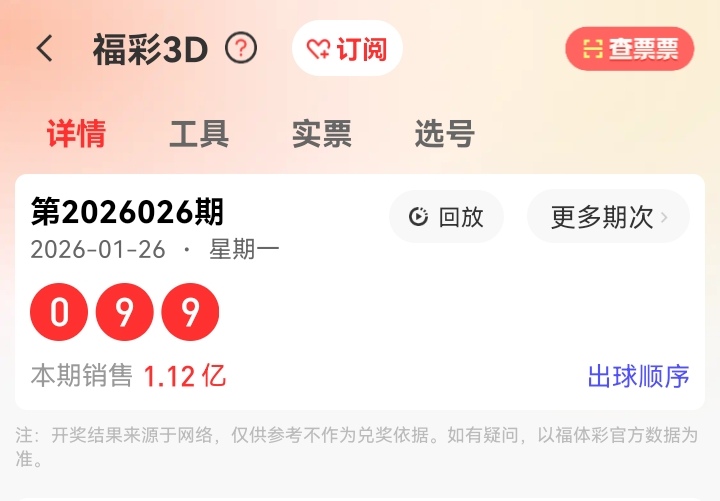Go back using the back arrow
The width and height of the screenshot is (720, 501).
[45, 48]
